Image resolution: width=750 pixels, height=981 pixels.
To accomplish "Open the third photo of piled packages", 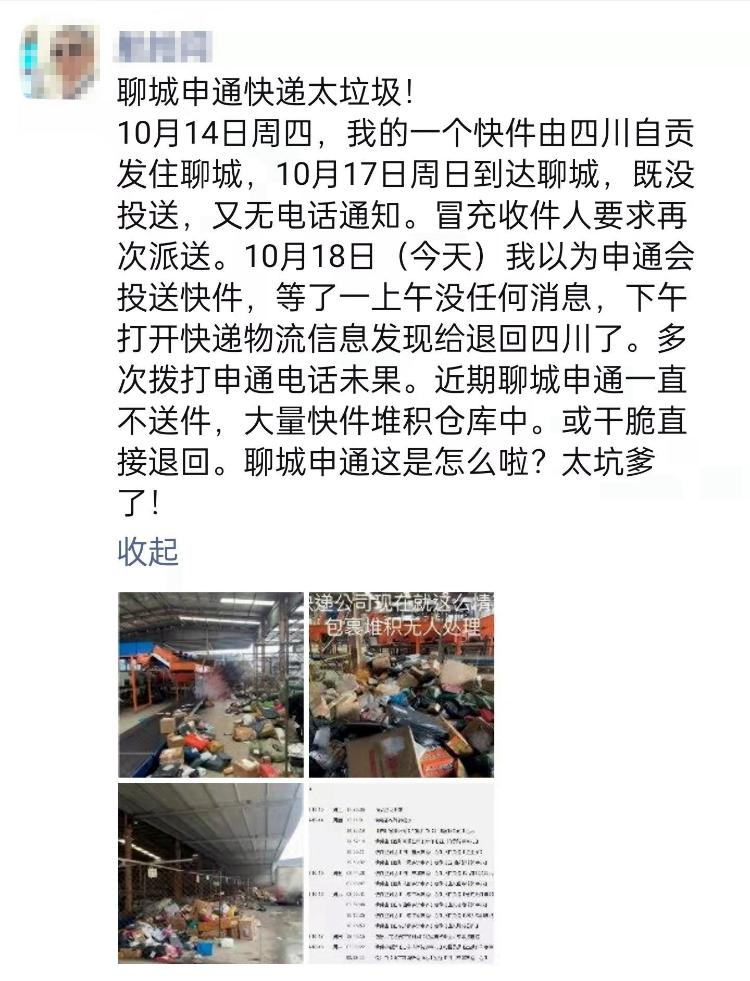I will click(x=210, y=873).
